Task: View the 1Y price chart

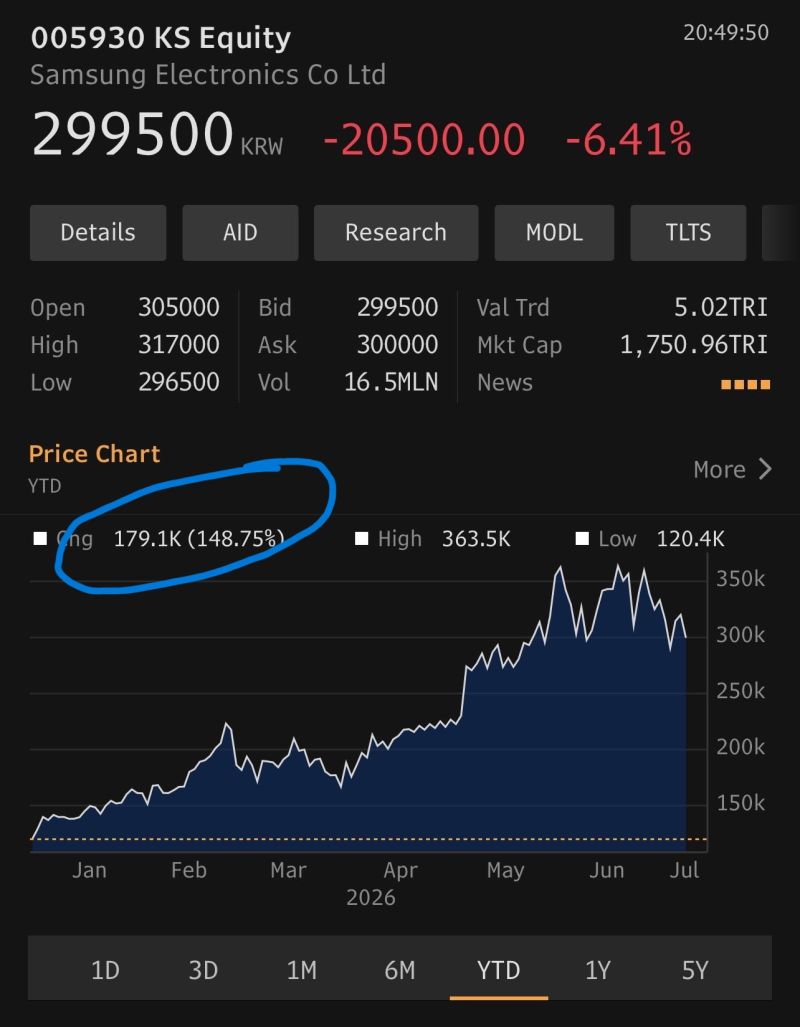Action: [597, 969]
